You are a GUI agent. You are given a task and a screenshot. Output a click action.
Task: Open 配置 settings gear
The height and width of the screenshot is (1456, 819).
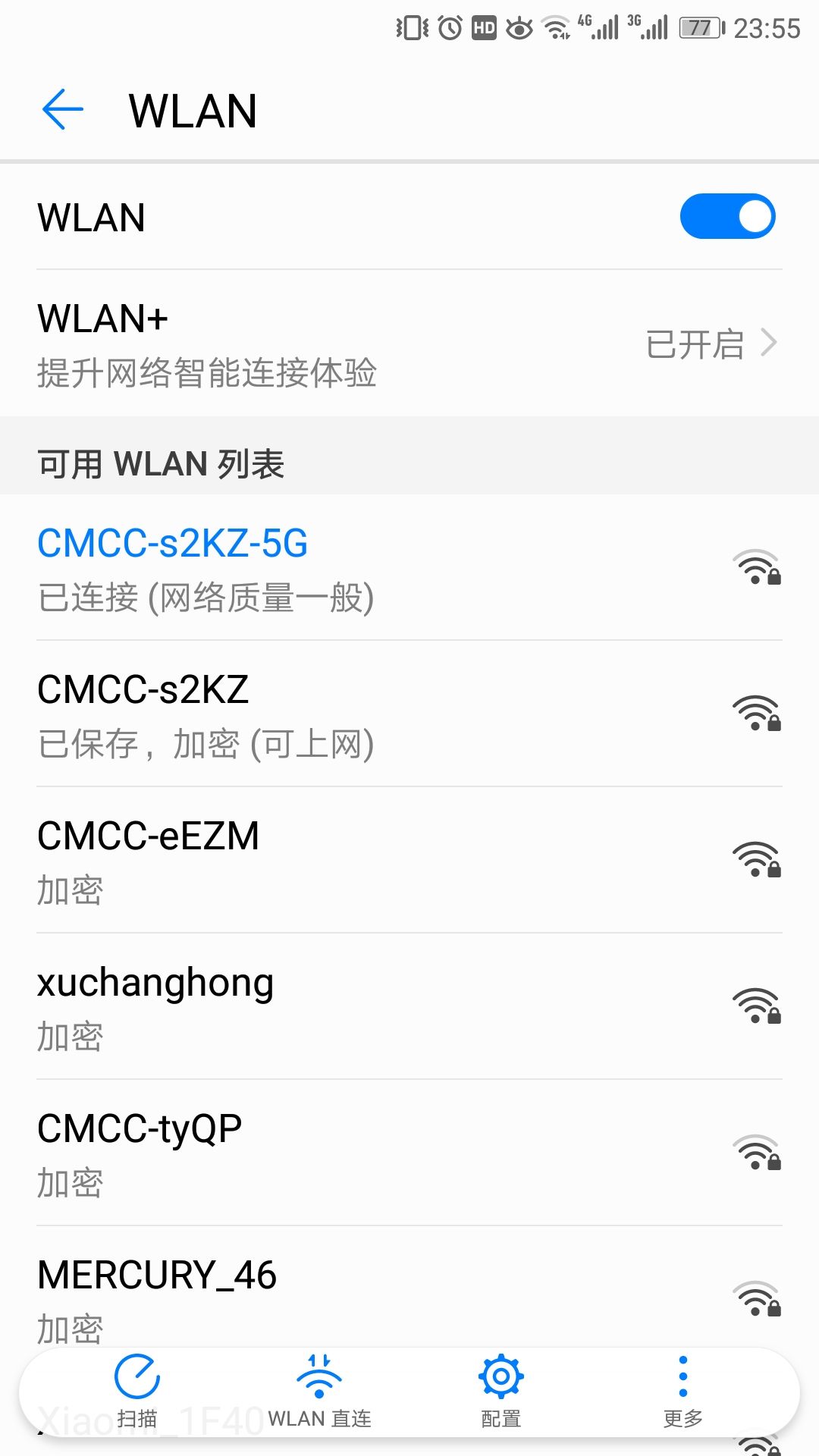(x=501, y=1391)
